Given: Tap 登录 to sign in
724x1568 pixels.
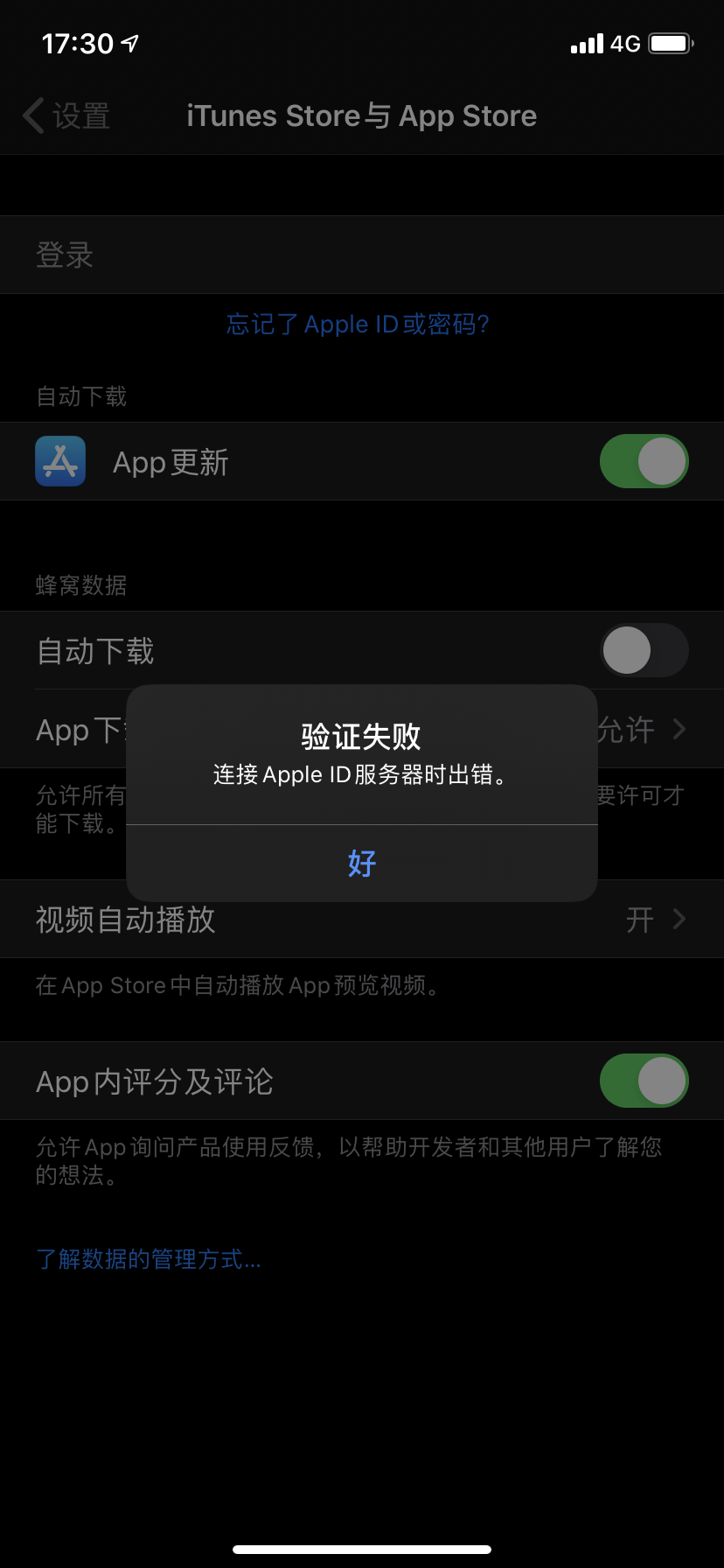Looking at the screenshot, I should [x=65, y=255].
